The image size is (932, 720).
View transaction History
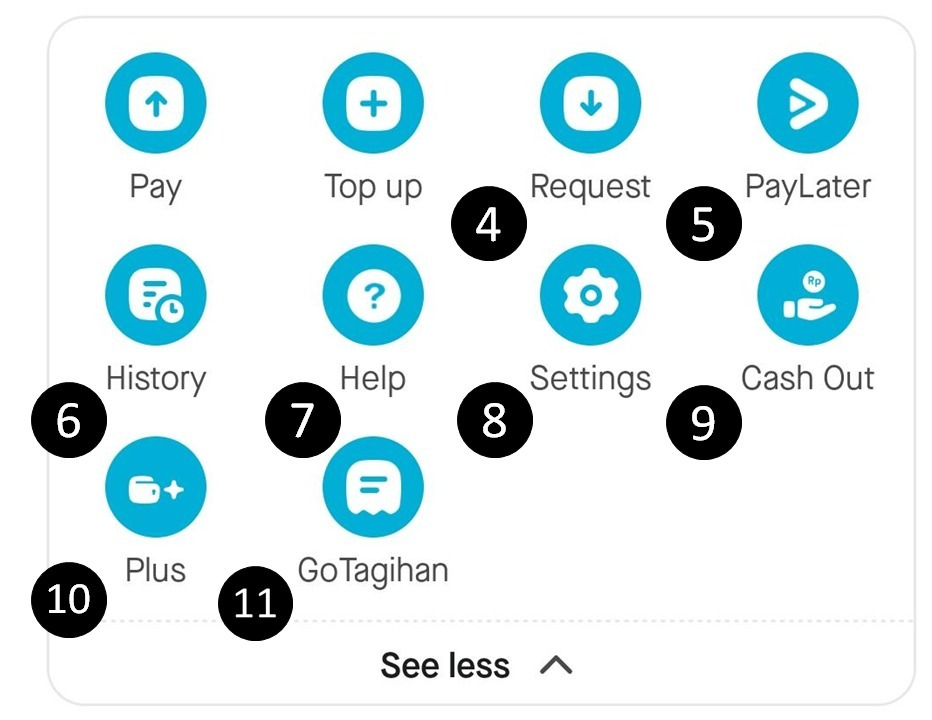pos(156,295)
